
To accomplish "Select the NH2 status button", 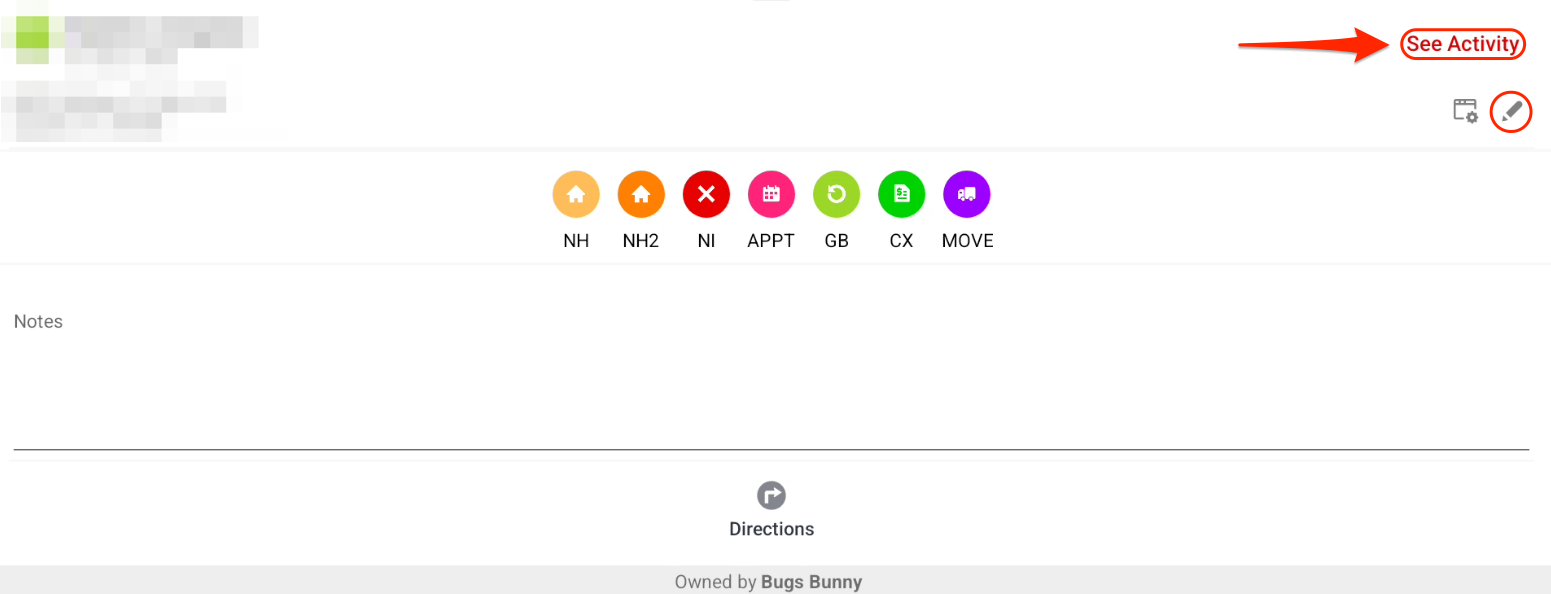I will [x=641, y=195].
